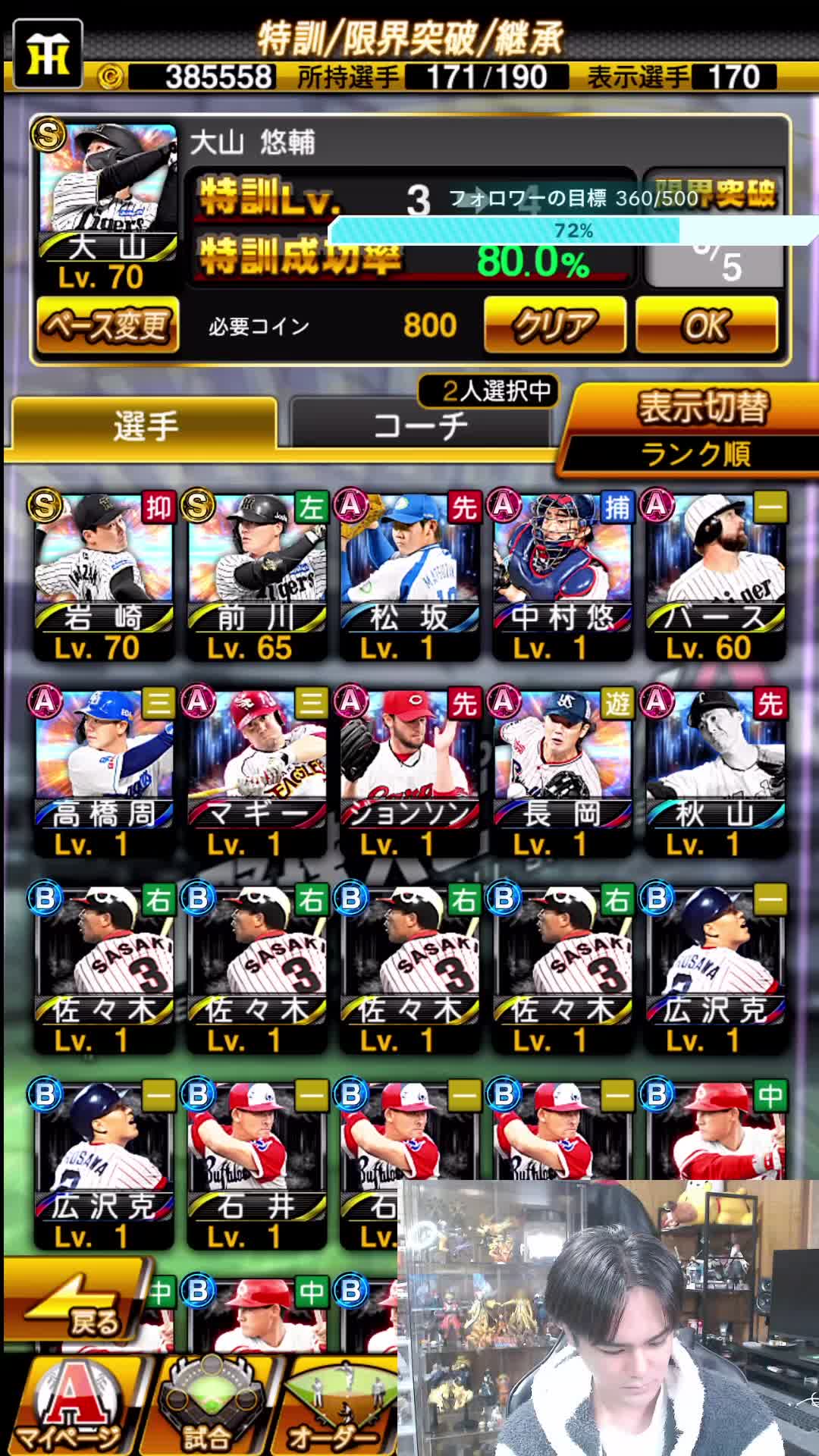This screenshot has width=819, height=1456.
Task: Confirm training with the OK button
Action: pos(707,326)
